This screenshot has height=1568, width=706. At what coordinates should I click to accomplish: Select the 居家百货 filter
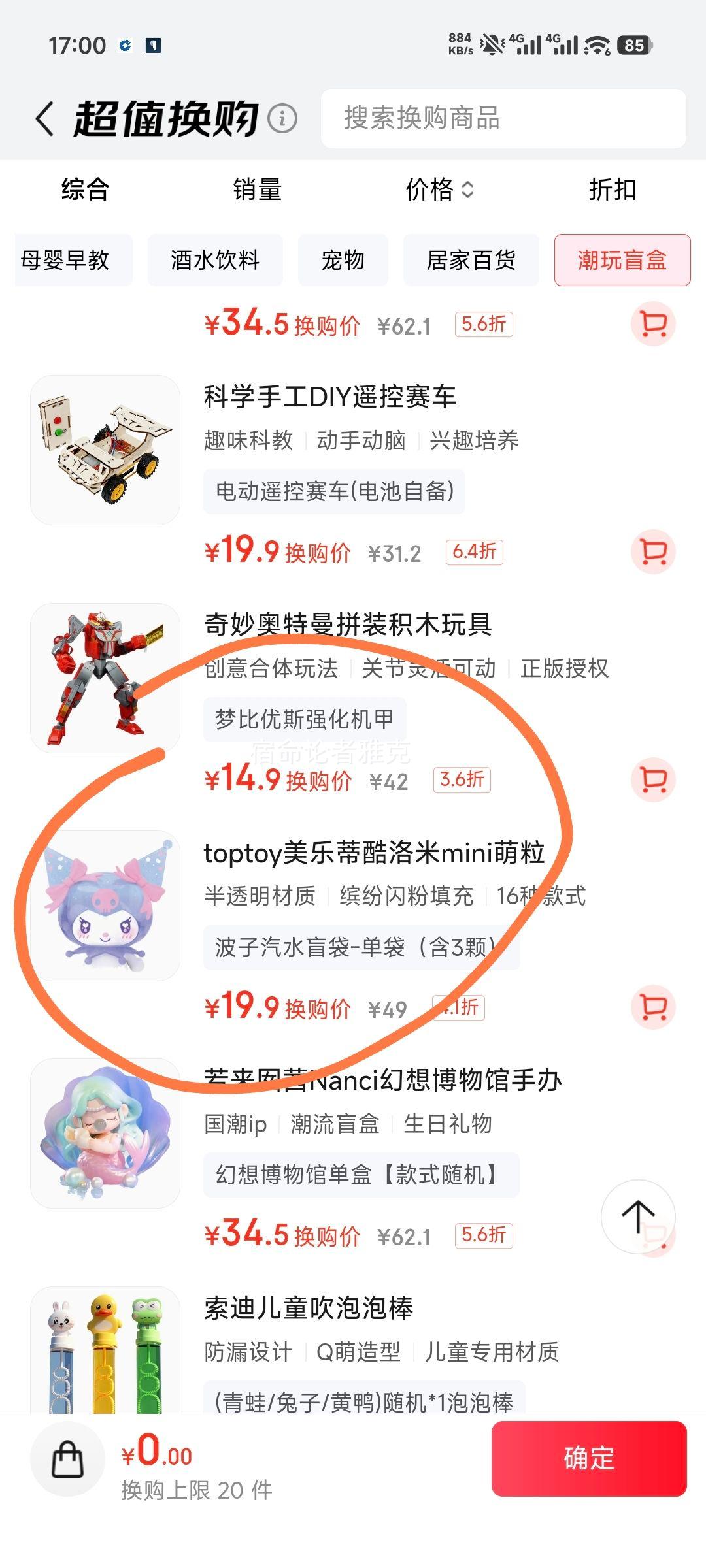click(x=472, y=260)
